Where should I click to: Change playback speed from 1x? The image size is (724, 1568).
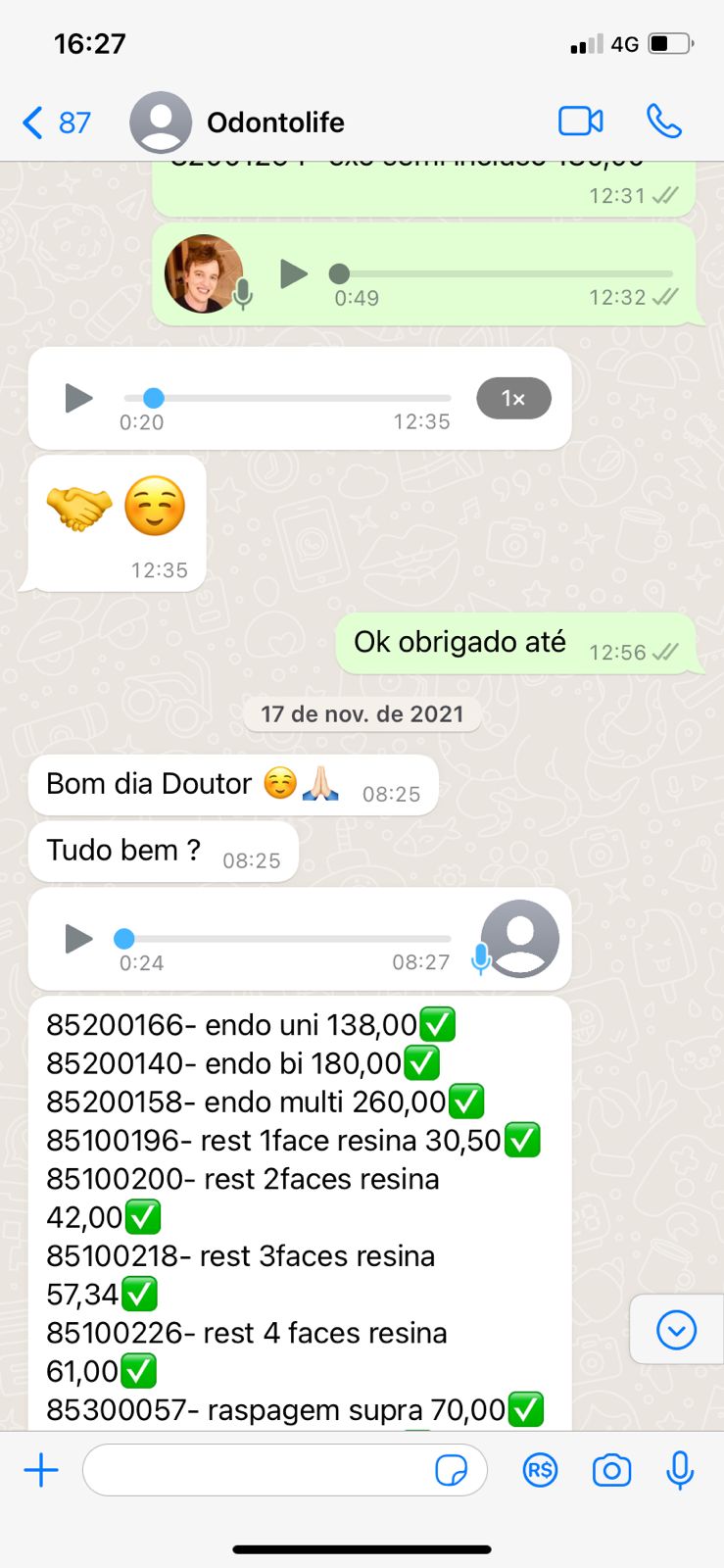(x=513, y=398)
